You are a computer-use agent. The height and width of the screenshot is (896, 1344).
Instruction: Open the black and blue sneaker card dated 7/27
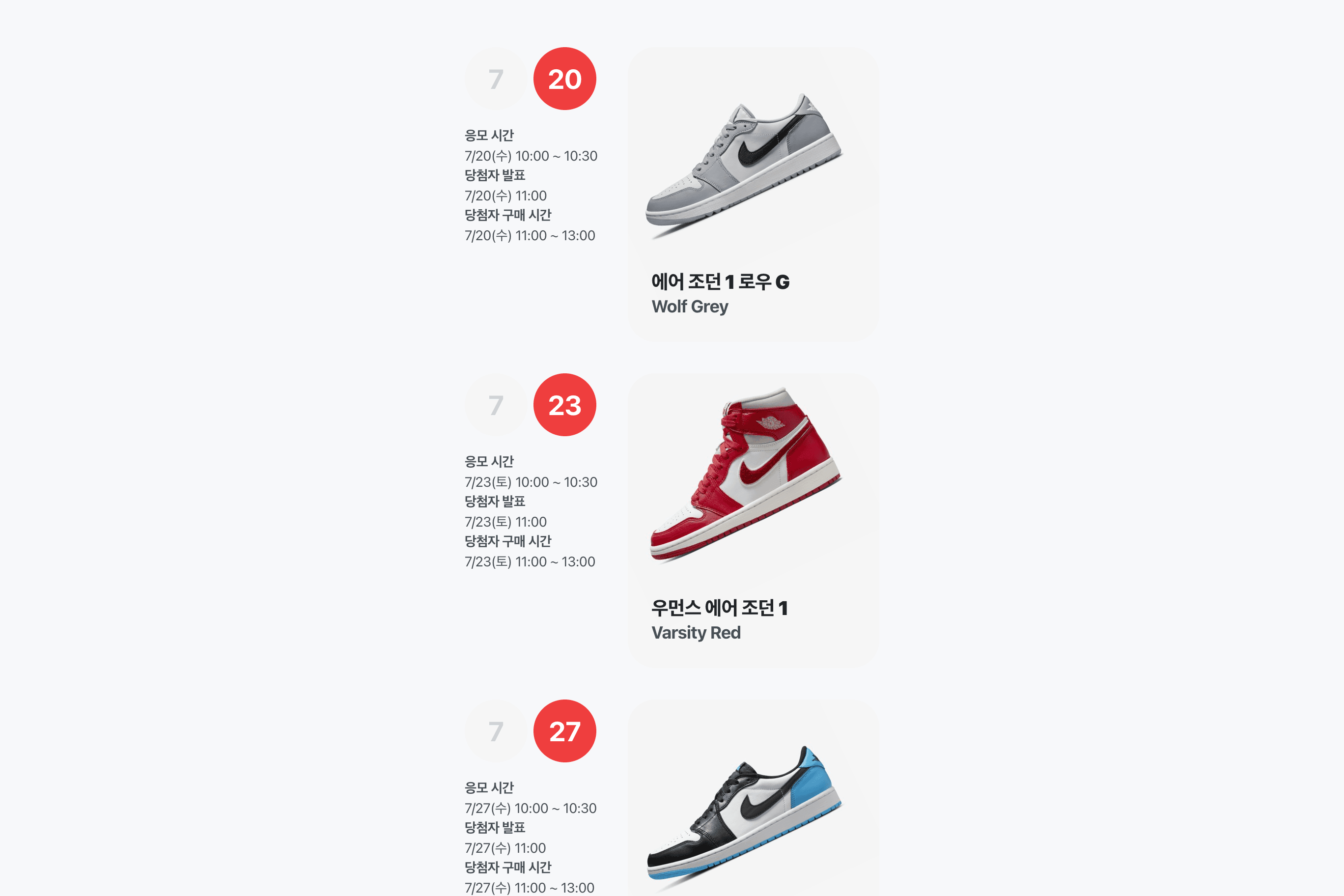(753, 812)
